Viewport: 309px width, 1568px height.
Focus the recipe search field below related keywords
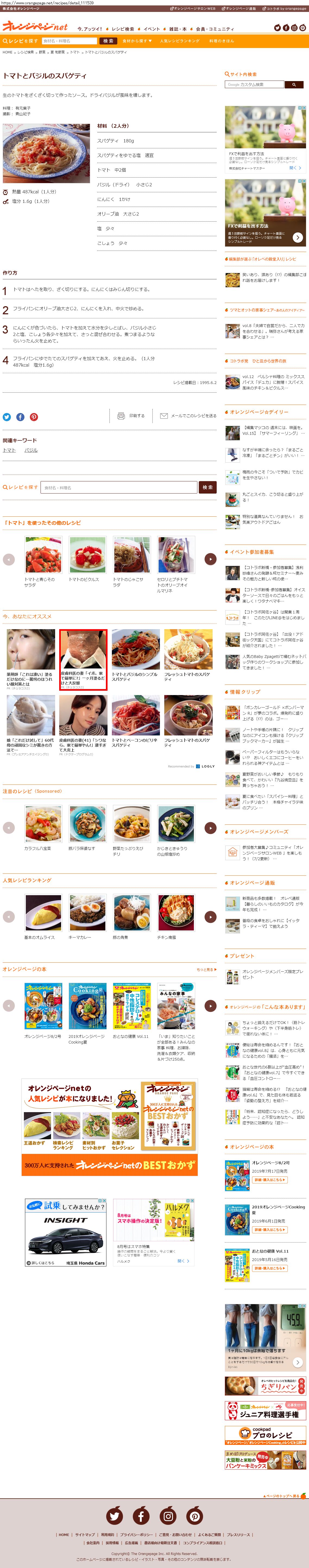(119, 488)
